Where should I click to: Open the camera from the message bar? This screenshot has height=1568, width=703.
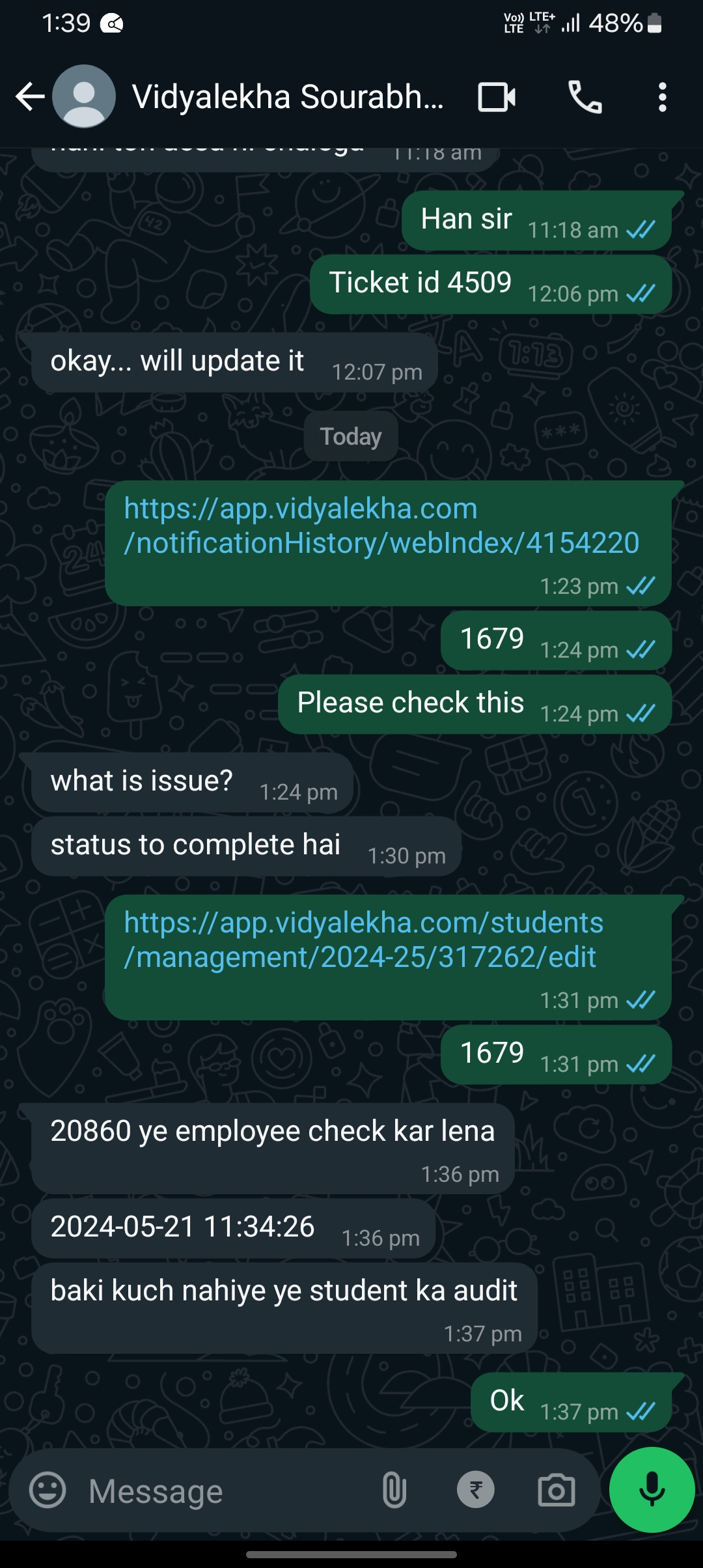(557, 1491)
